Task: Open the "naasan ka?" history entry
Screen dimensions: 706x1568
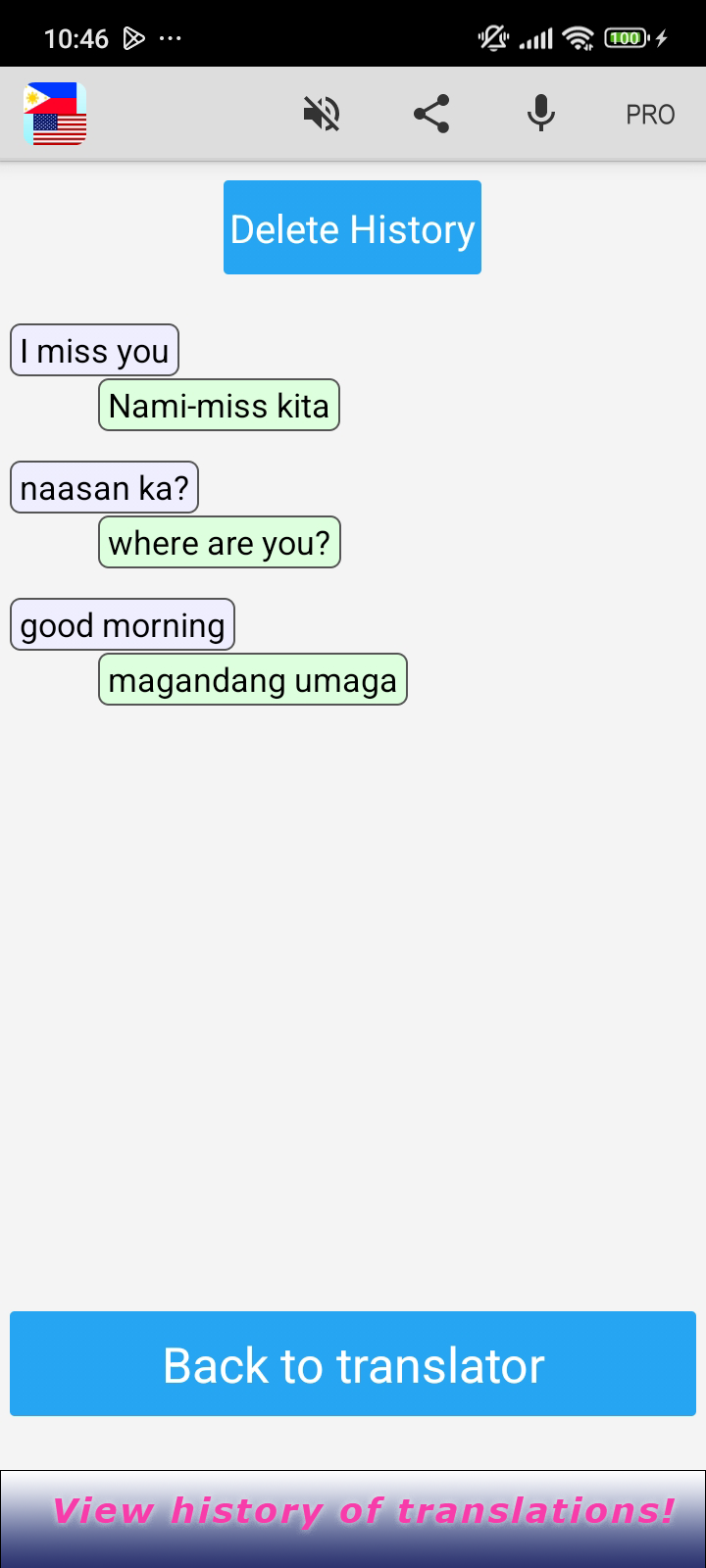Action: [104, 487]
